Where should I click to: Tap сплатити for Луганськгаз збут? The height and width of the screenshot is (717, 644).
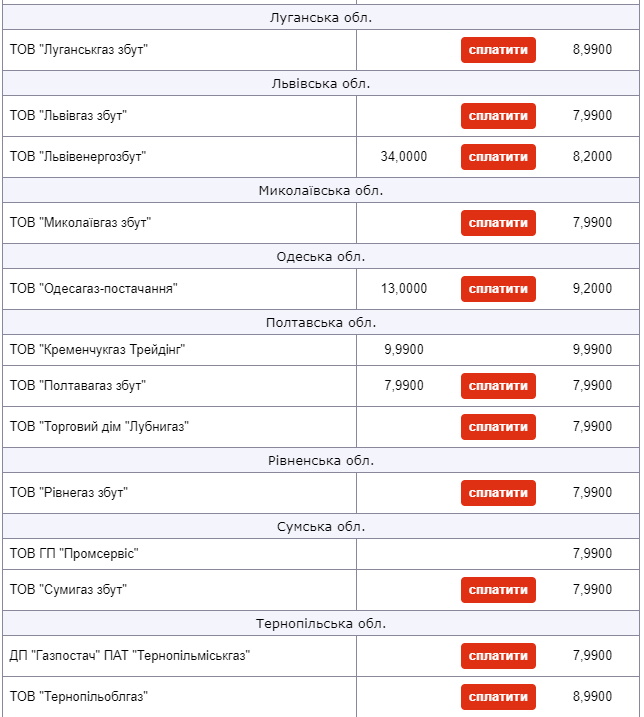(498, 50)
